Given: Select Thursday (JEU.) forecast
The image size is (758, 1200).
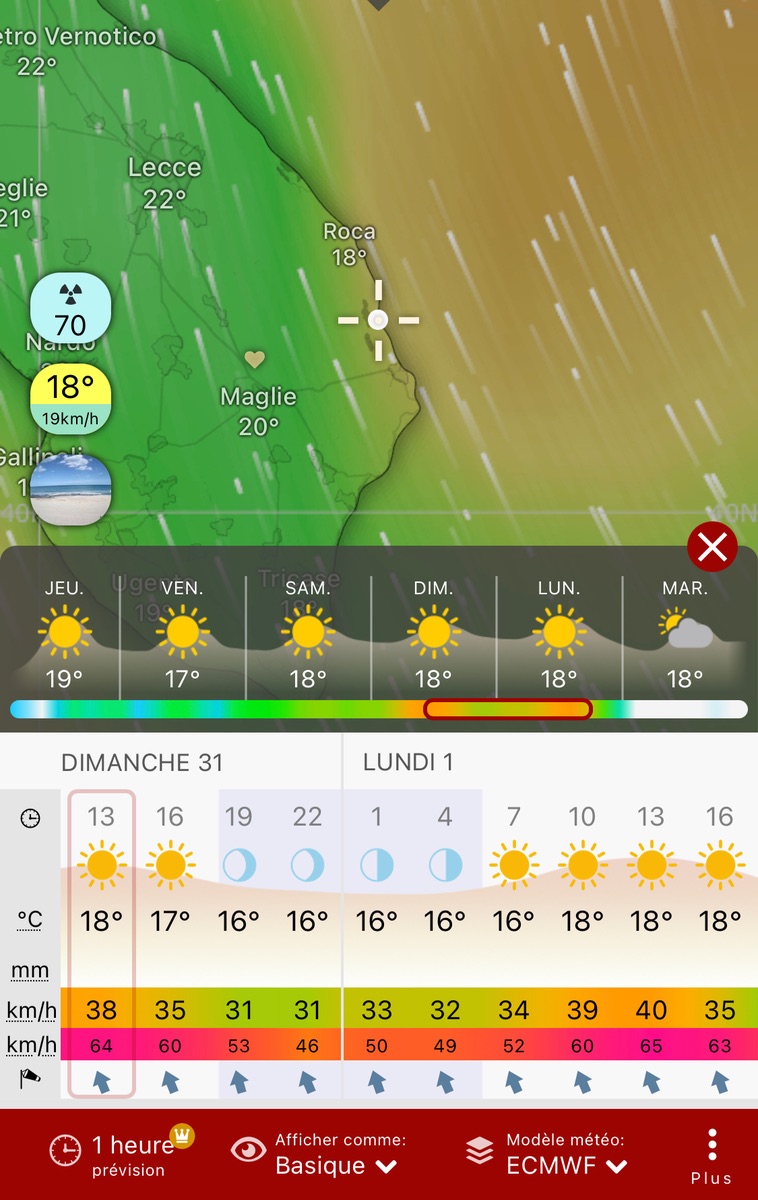Looking at the screenshot, I should click(63, 636).
